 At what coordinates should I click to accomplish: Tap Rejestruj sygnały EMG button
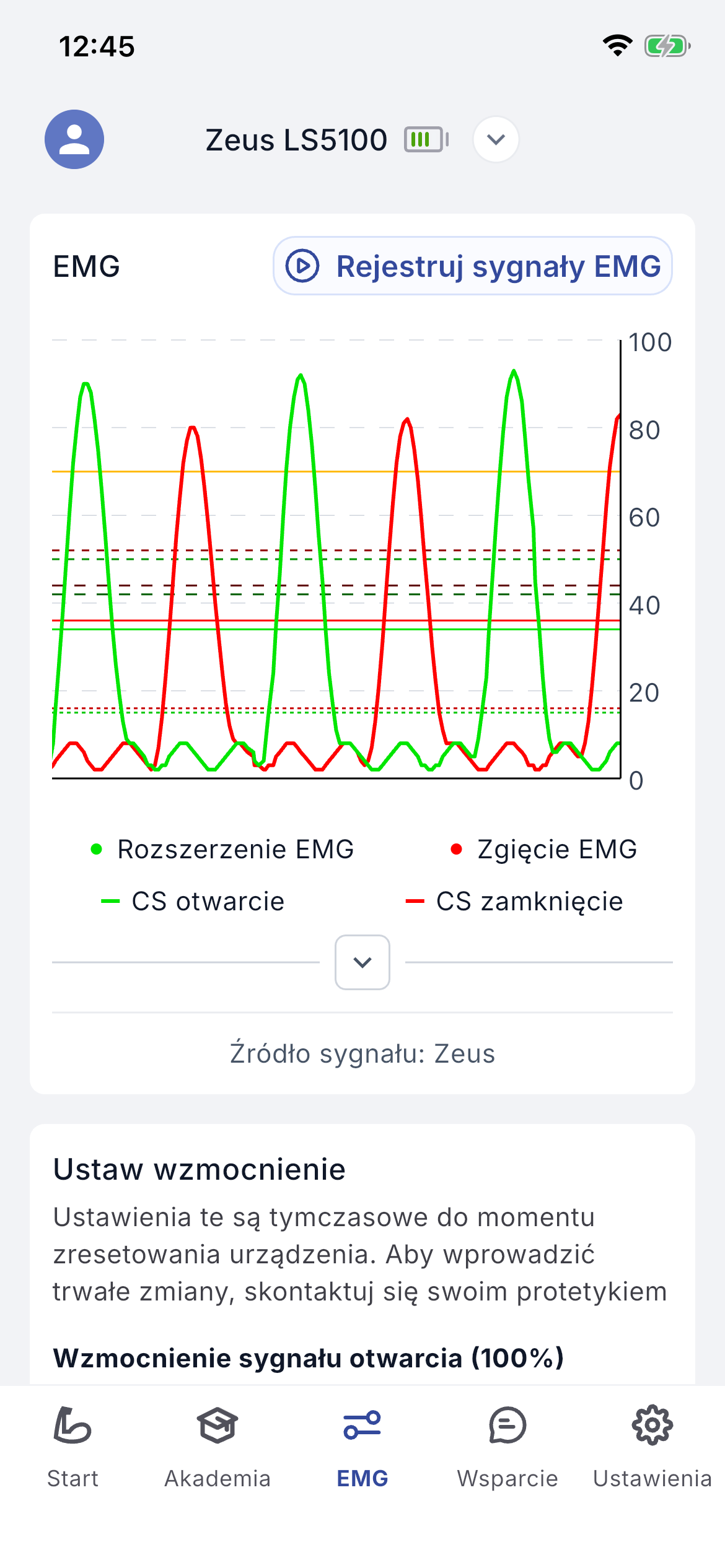pos(473,266)
